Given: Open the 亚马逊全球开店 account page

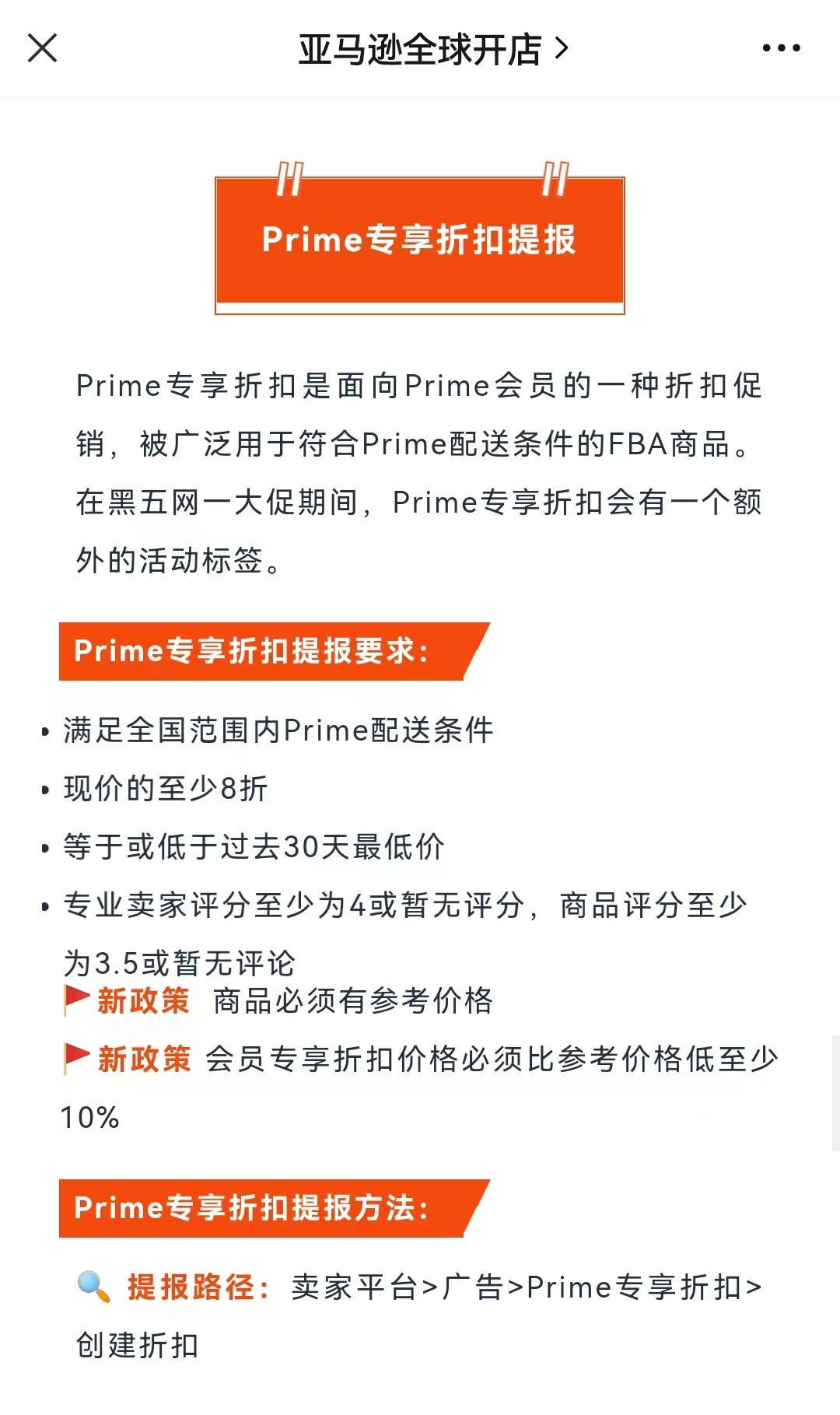Looking at the screenshot, I should click(x=432, y=50).
